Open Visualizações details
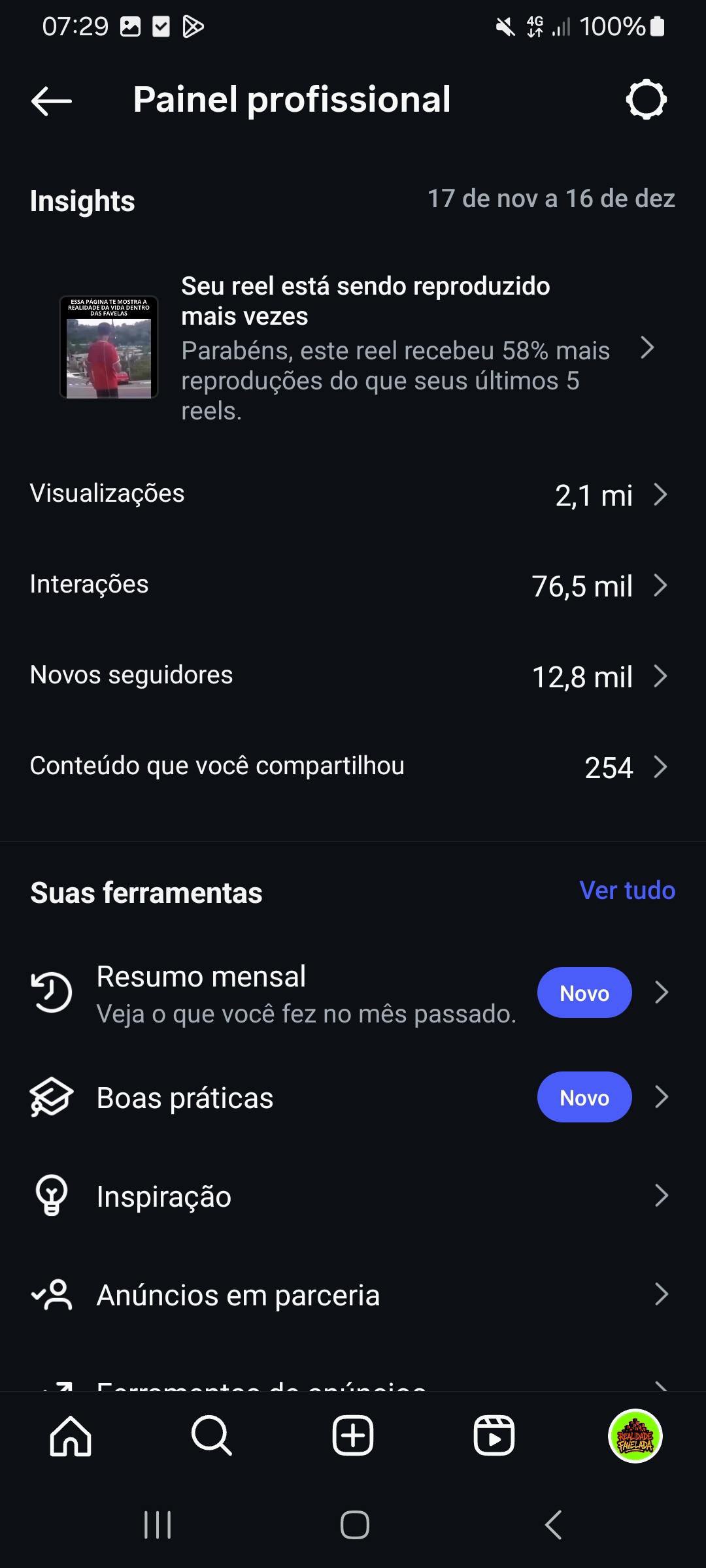Screen dimensions: 706x1568 (x=353, y=495)
